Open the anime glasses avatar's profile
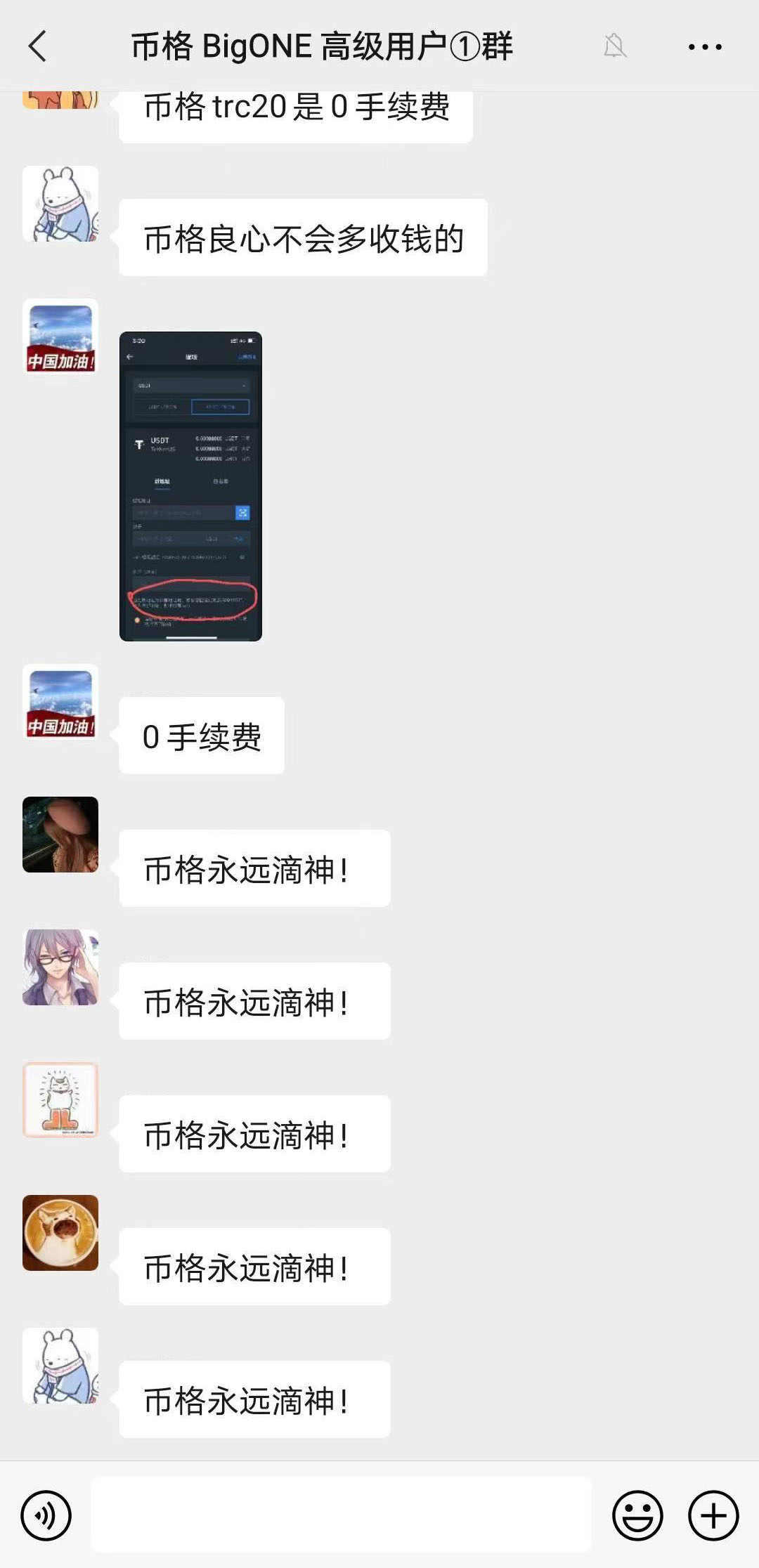The image size is (759, 1568). click(60, 967)
